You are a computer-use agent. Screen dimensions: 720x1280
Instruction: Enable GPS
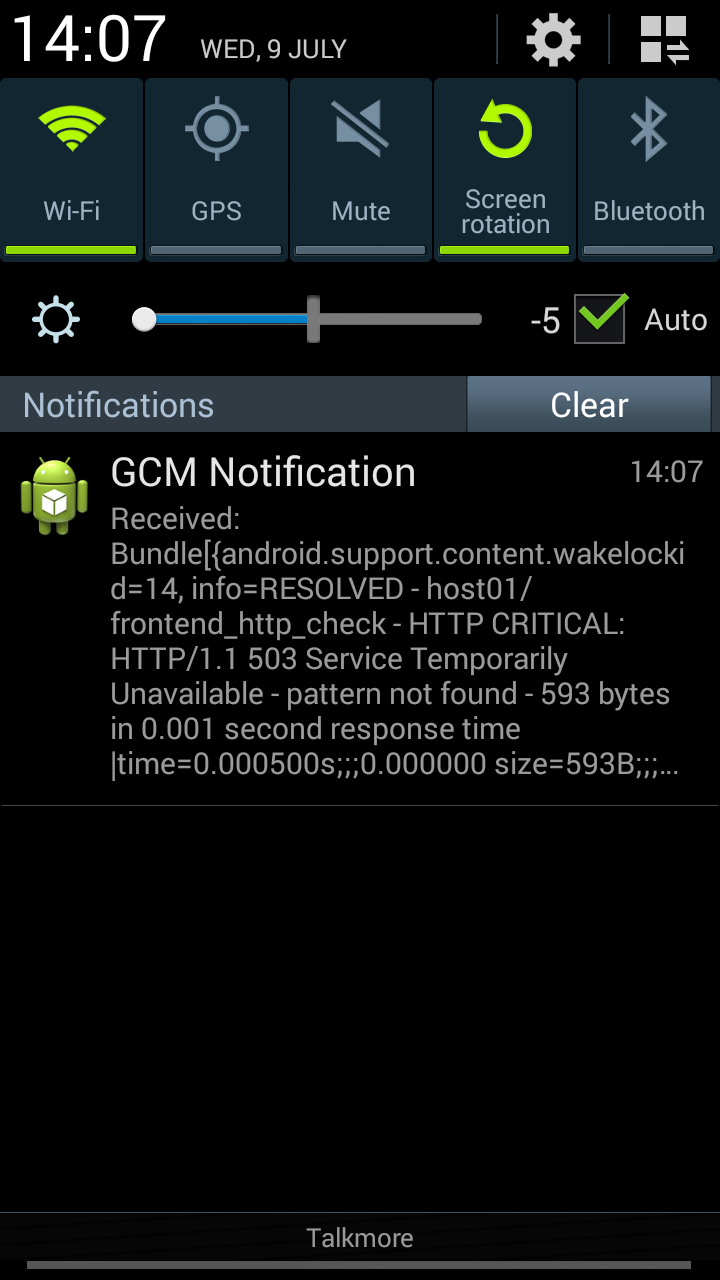click(x=217, y=170)
